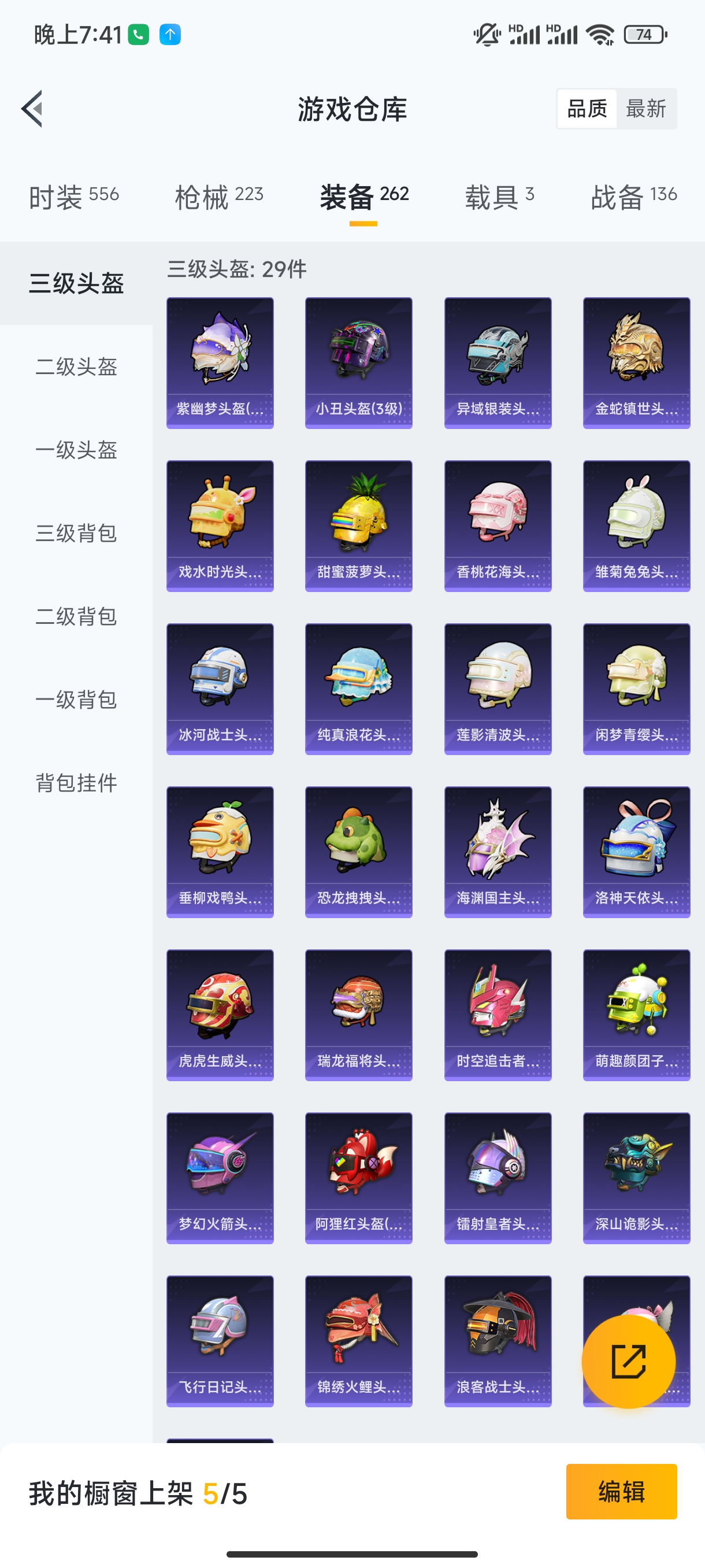Select the 品质 sort option
Image resolution: width=705 pixels, height=1568 pixels.
[587, 109]
